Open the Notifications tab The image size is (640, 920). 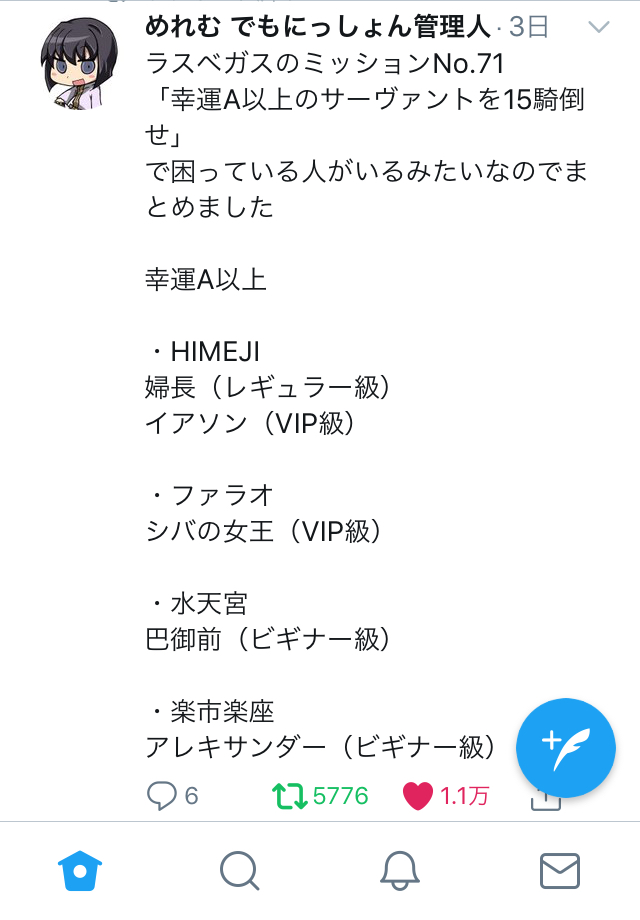[400, 871]
